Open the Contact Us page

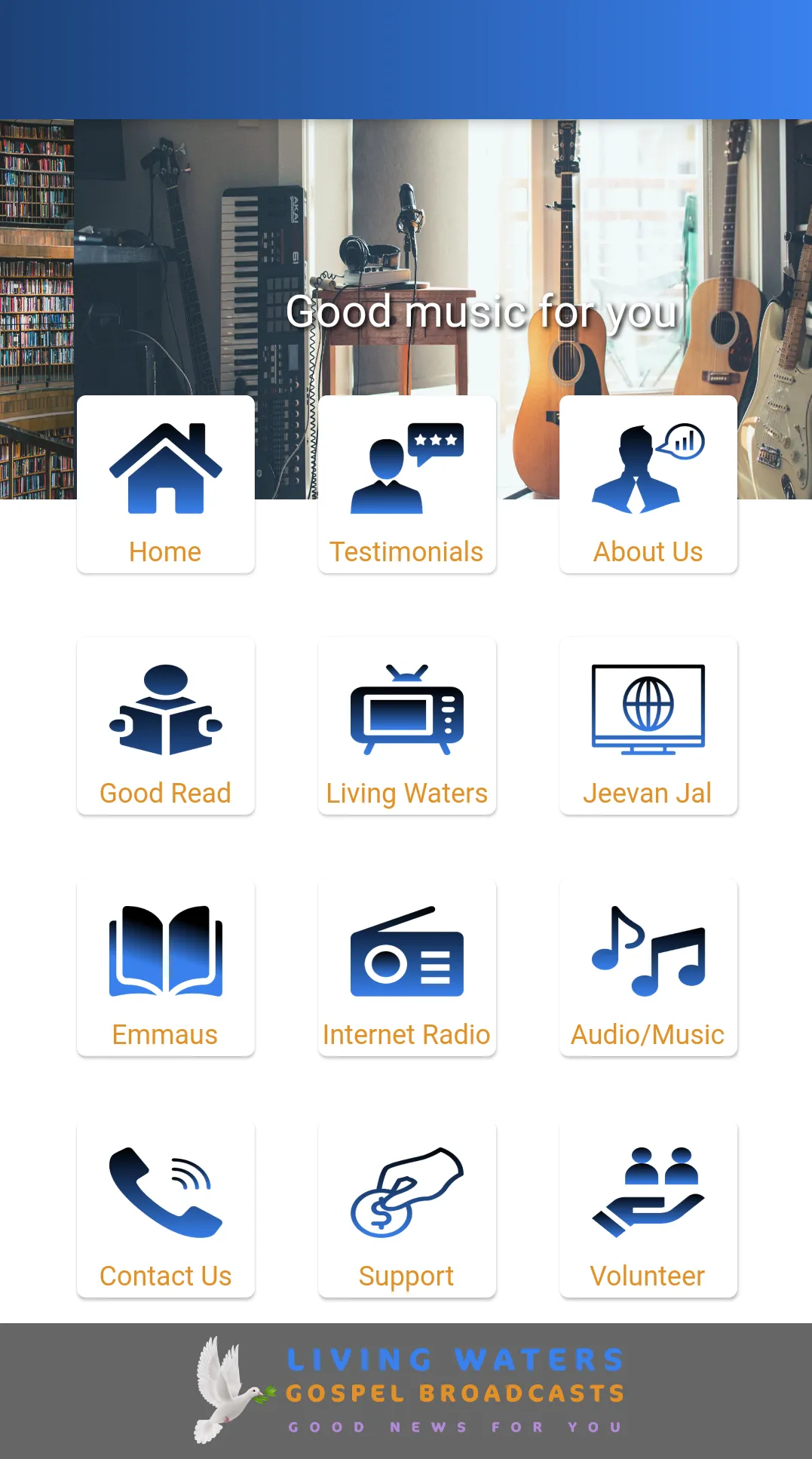coord(166,1209)
